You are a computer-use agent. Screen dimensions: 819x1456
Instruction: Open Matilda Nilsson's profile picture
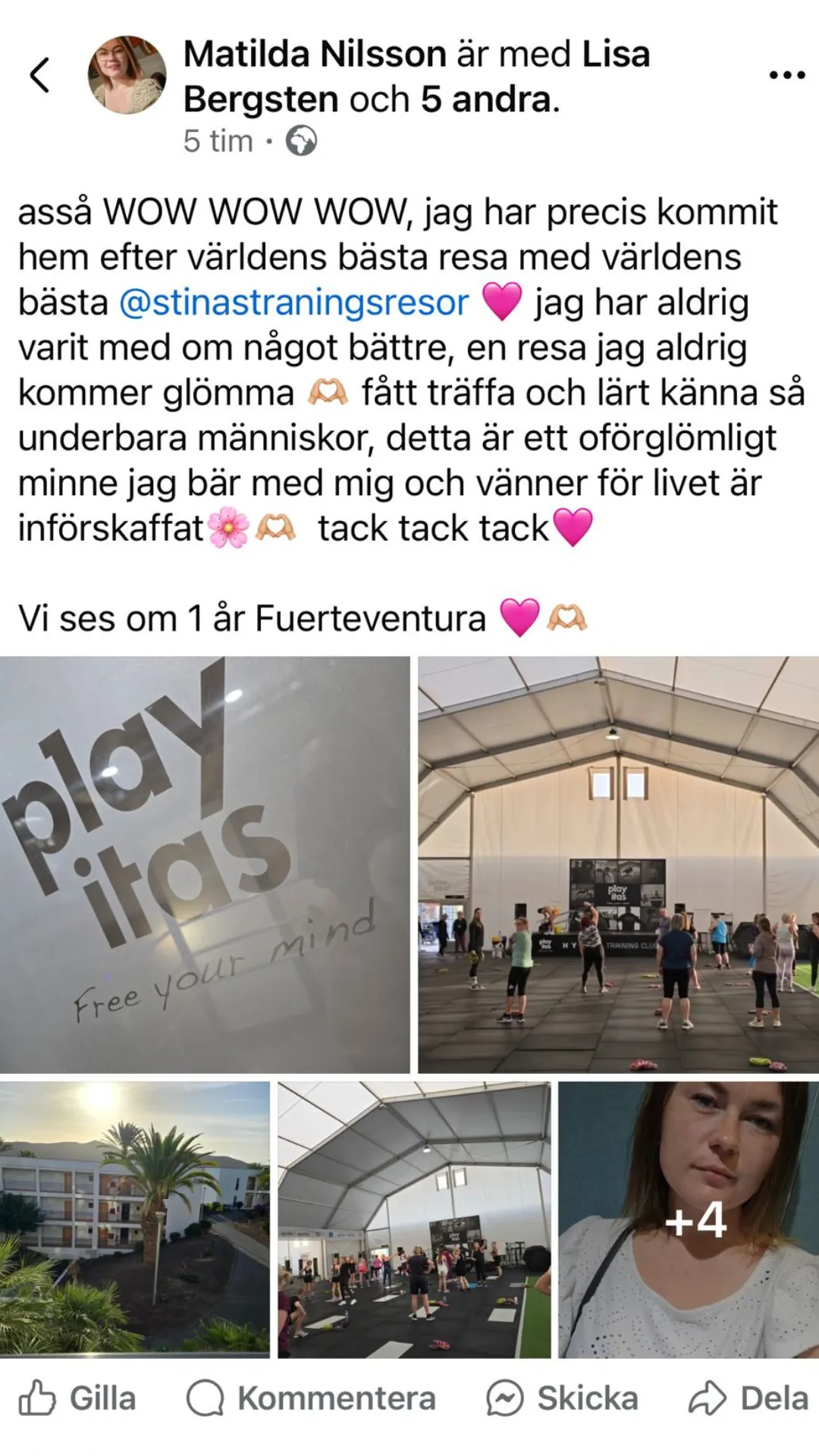coord(127,75)
